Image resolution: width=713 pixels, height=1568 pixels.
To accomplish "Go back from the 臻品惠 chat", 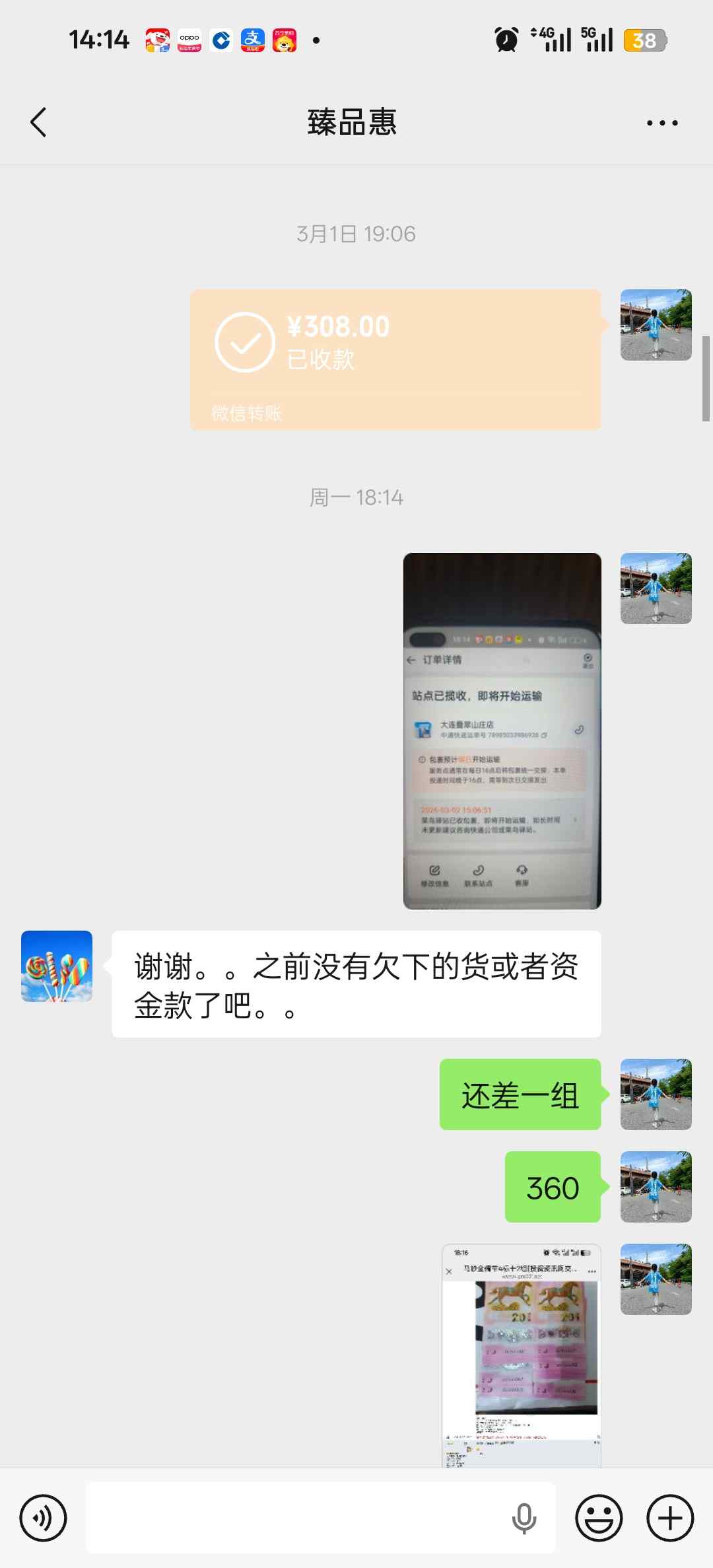I will 38,122.
